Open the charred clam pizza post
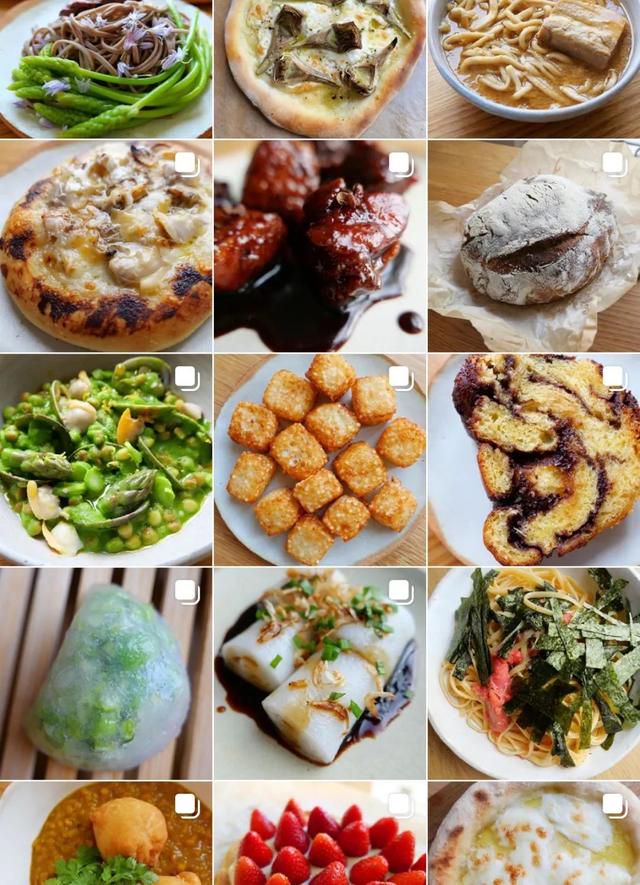The width and height of the screenshot is (640, 885). point(105,246)
